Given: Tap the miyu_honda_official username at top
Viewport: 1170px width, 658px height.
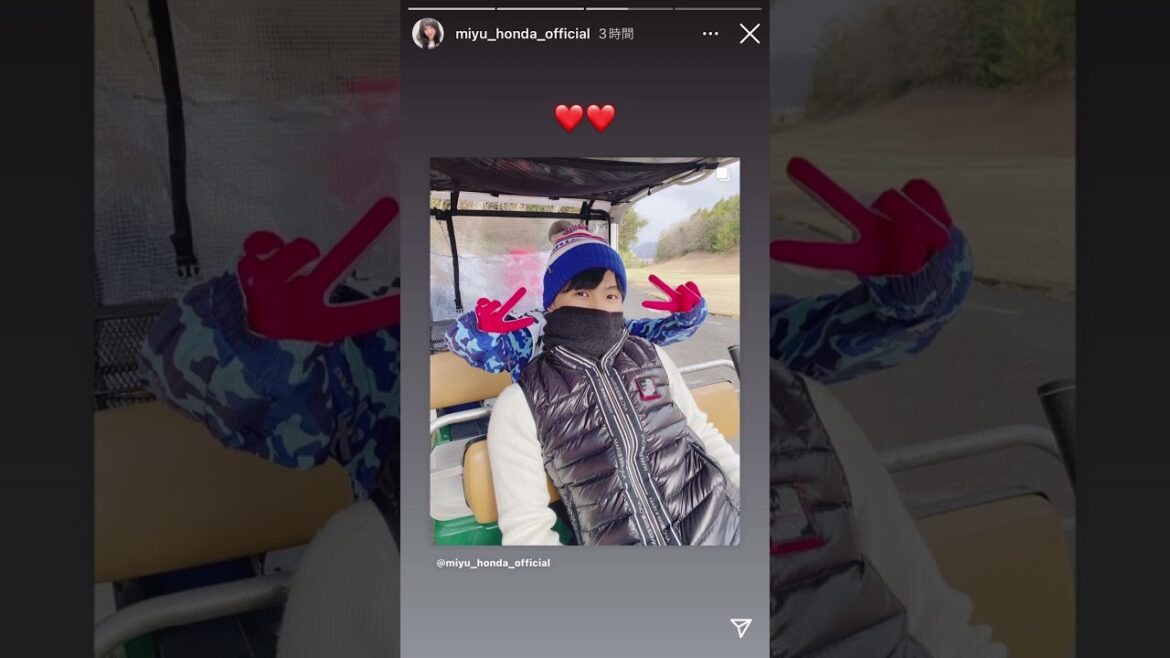Looking at the screenshot, I should [x=522, y=34].
